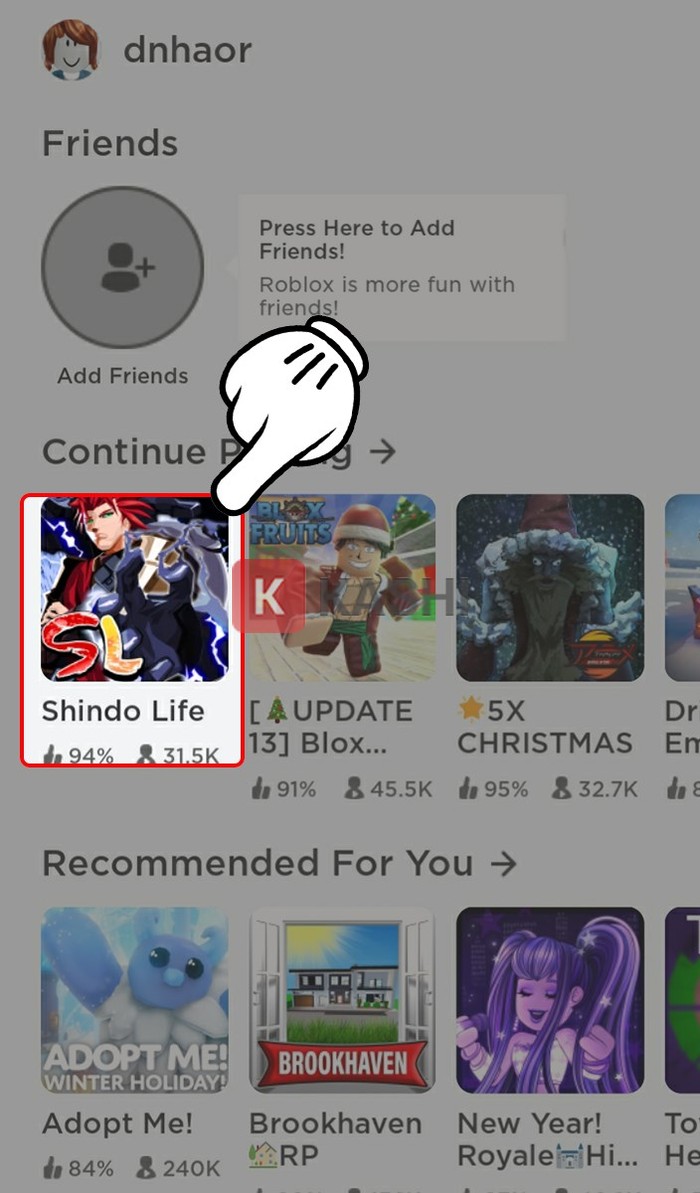Open the Blox Fruits game card
Viewport: 700px width, 1193px height.
tap(342, 588)
